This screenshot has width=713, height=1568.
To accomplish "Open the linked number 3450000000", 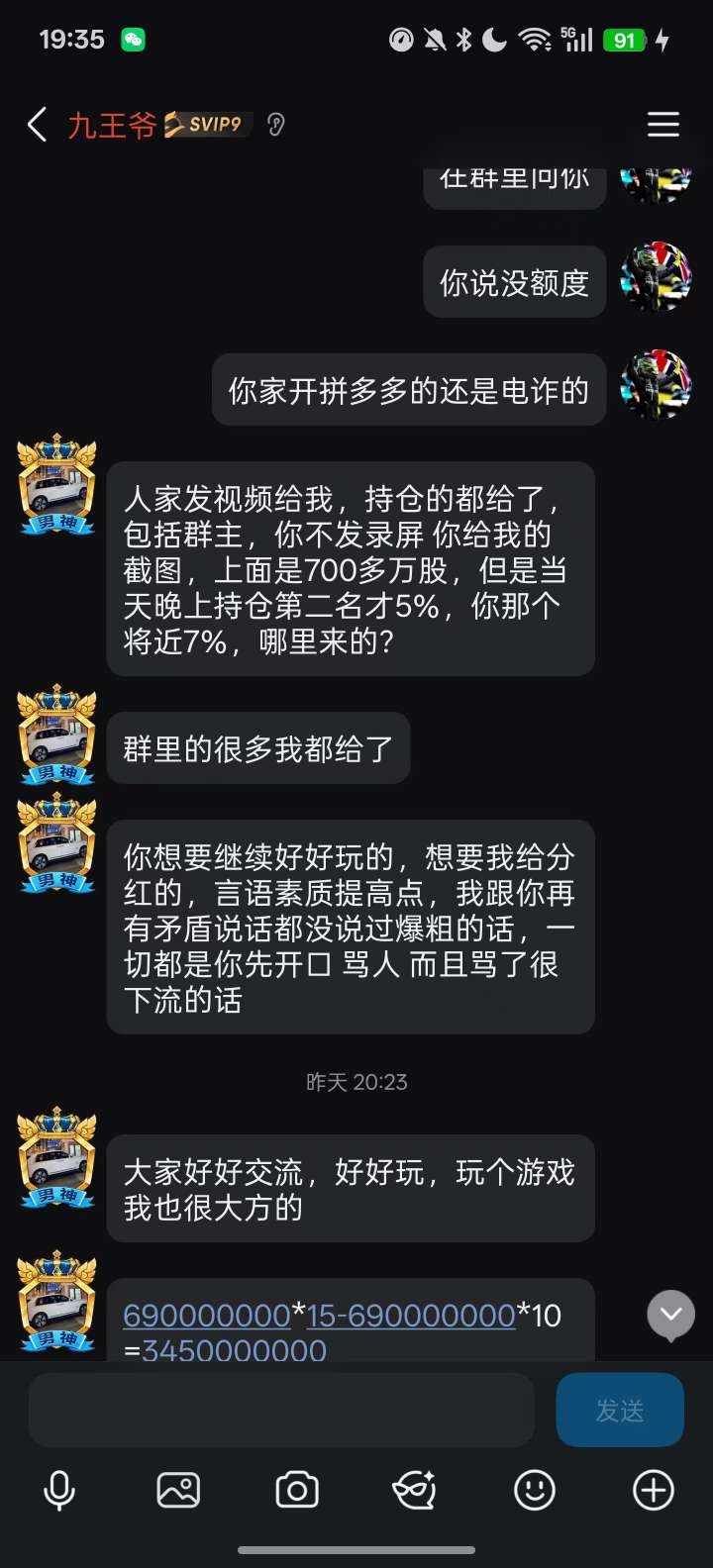I will [x=235, y=1350].
